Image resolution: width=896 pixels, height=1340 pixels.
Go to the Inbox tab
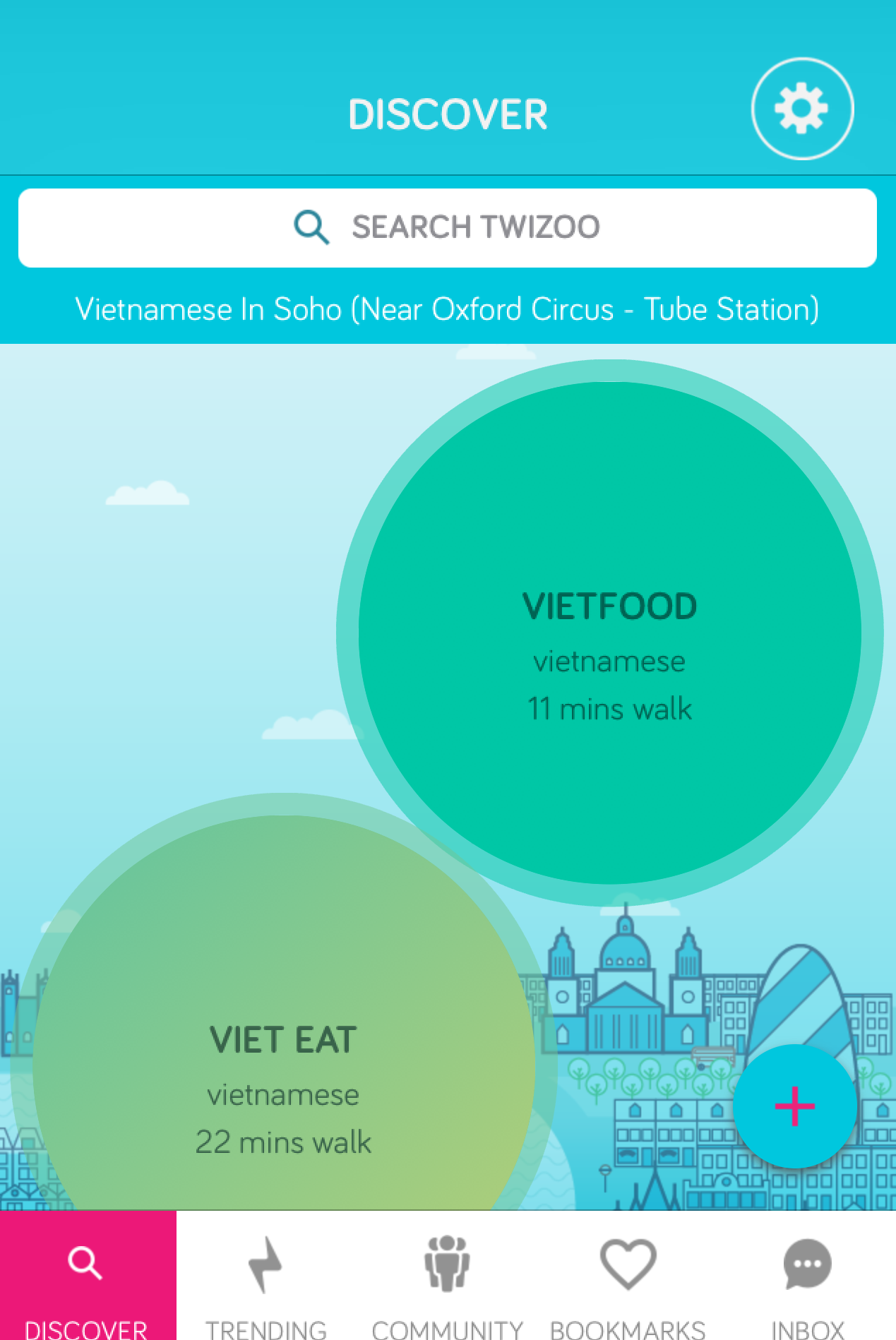(x=807, y=1278)
